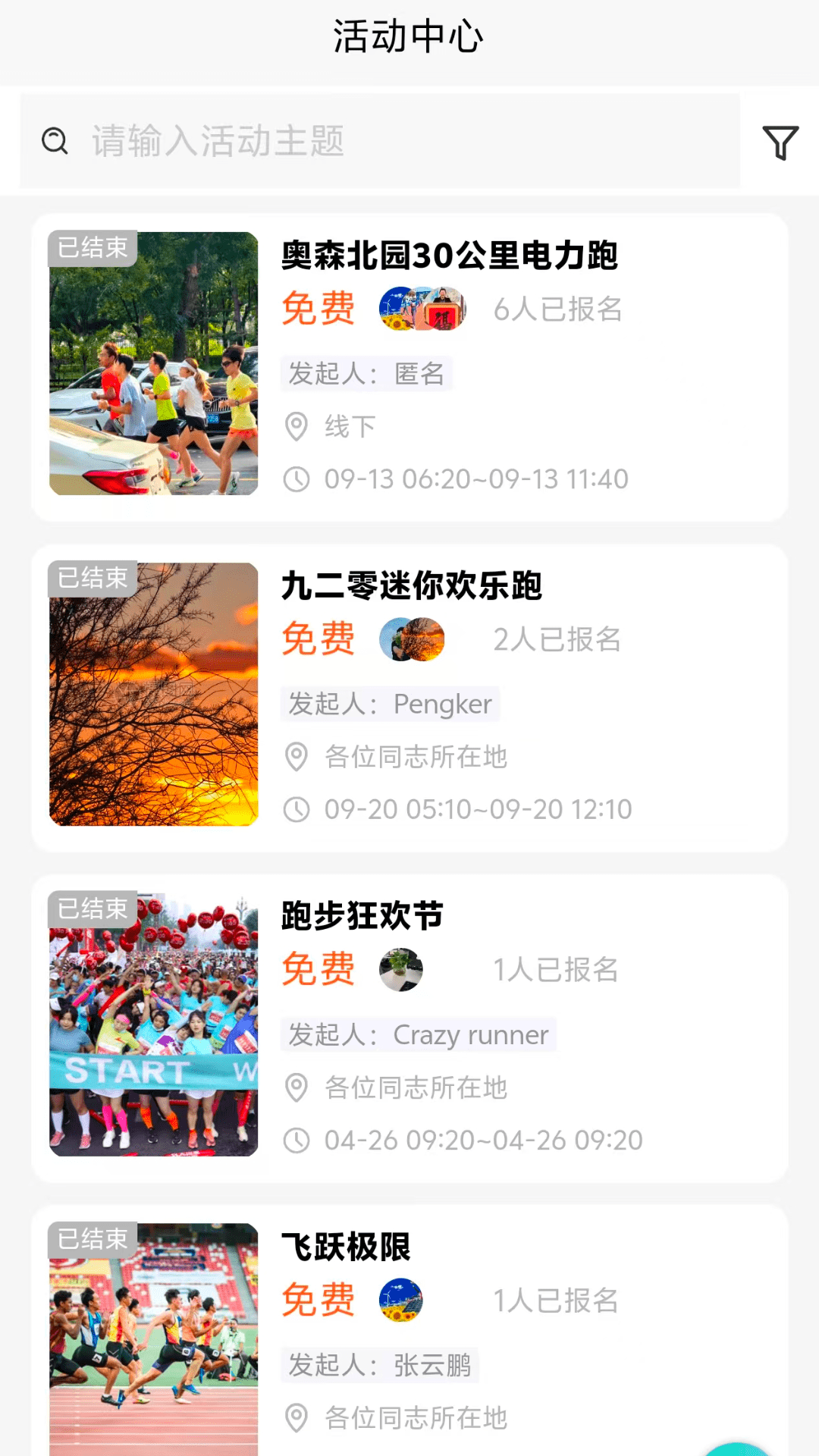The image size is (819, 1456).
Task: Click the clock icon on 九二零迷你欢乐跑 card
Action: pyautogui.click(x=297, y=809)
